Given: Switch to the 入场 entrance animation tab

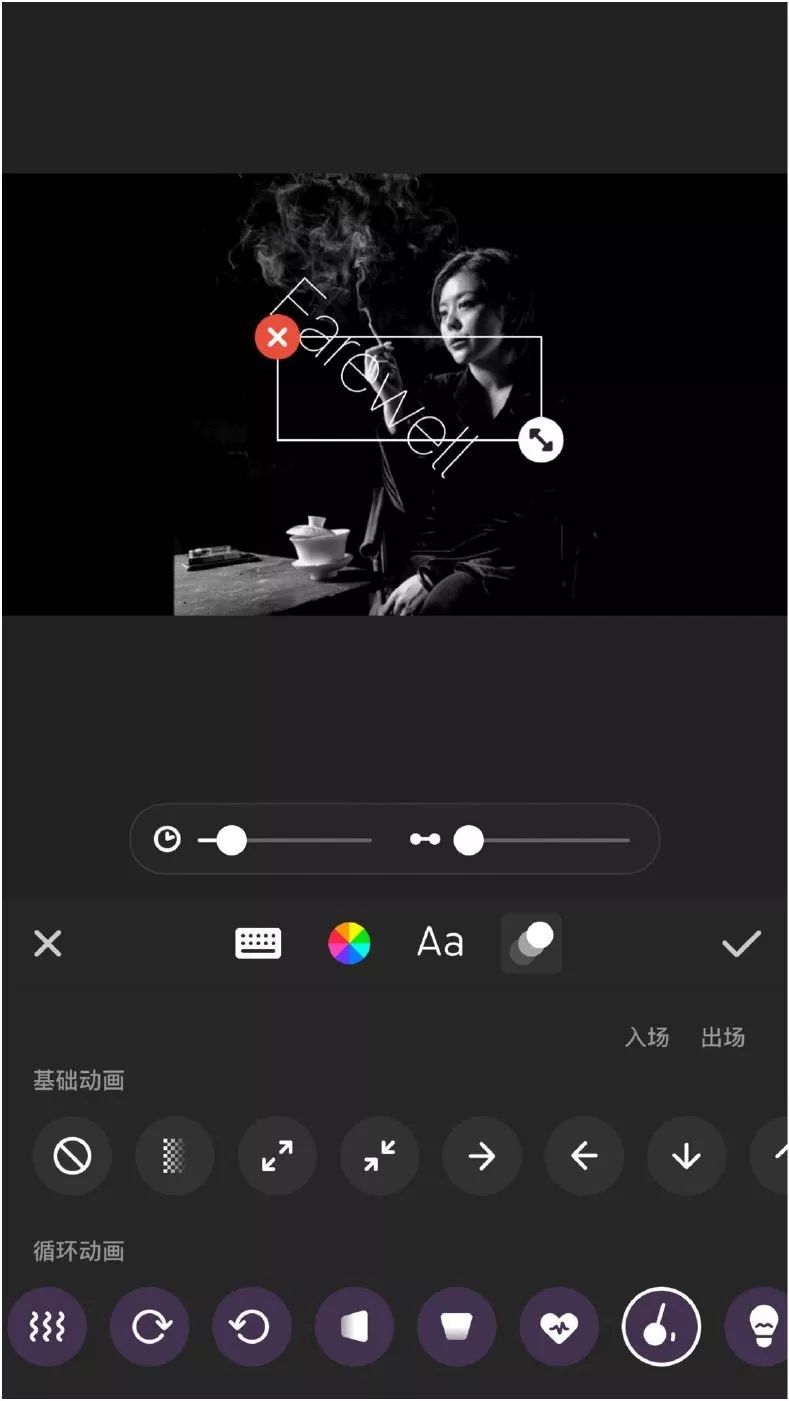Looking at the screenshot, I should click(x=648, y=1038).
